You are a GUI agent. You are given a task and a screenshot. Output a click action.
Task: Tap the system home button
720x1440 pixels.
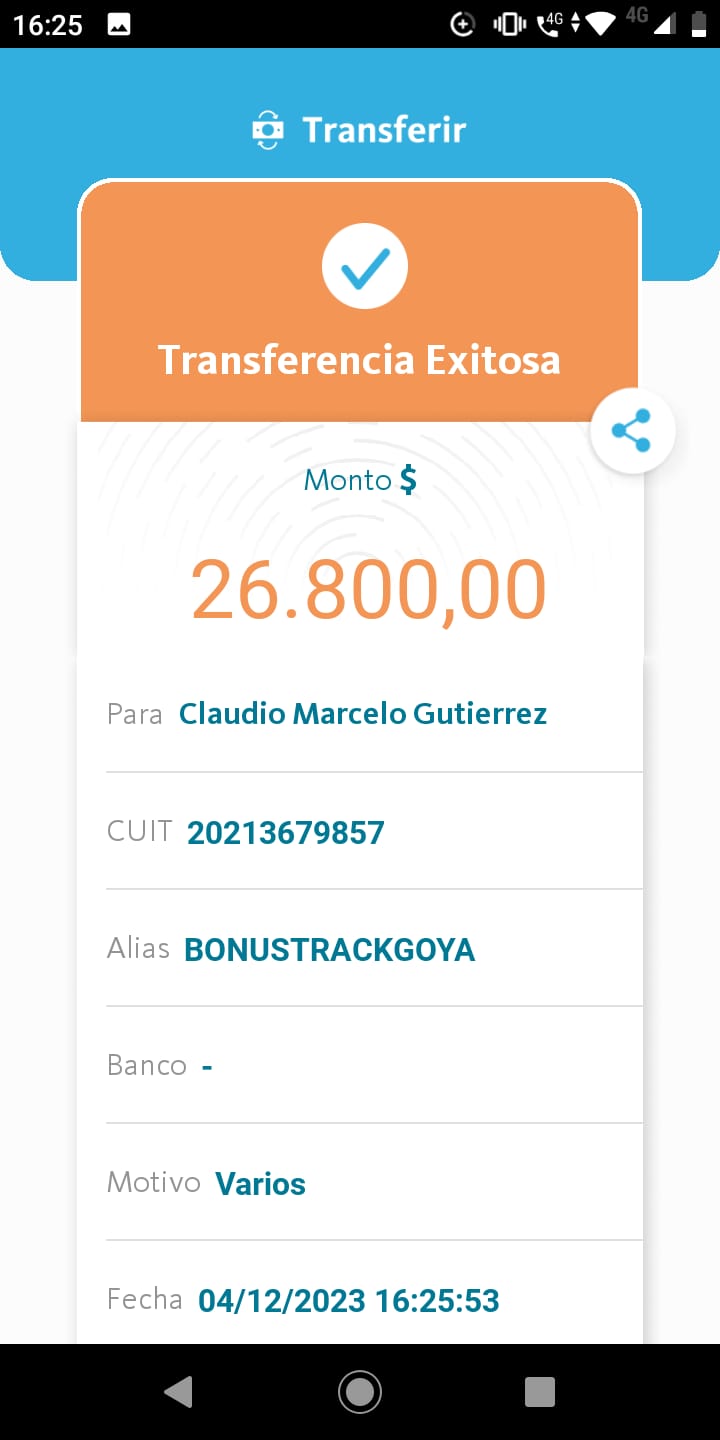point(360,1391)
